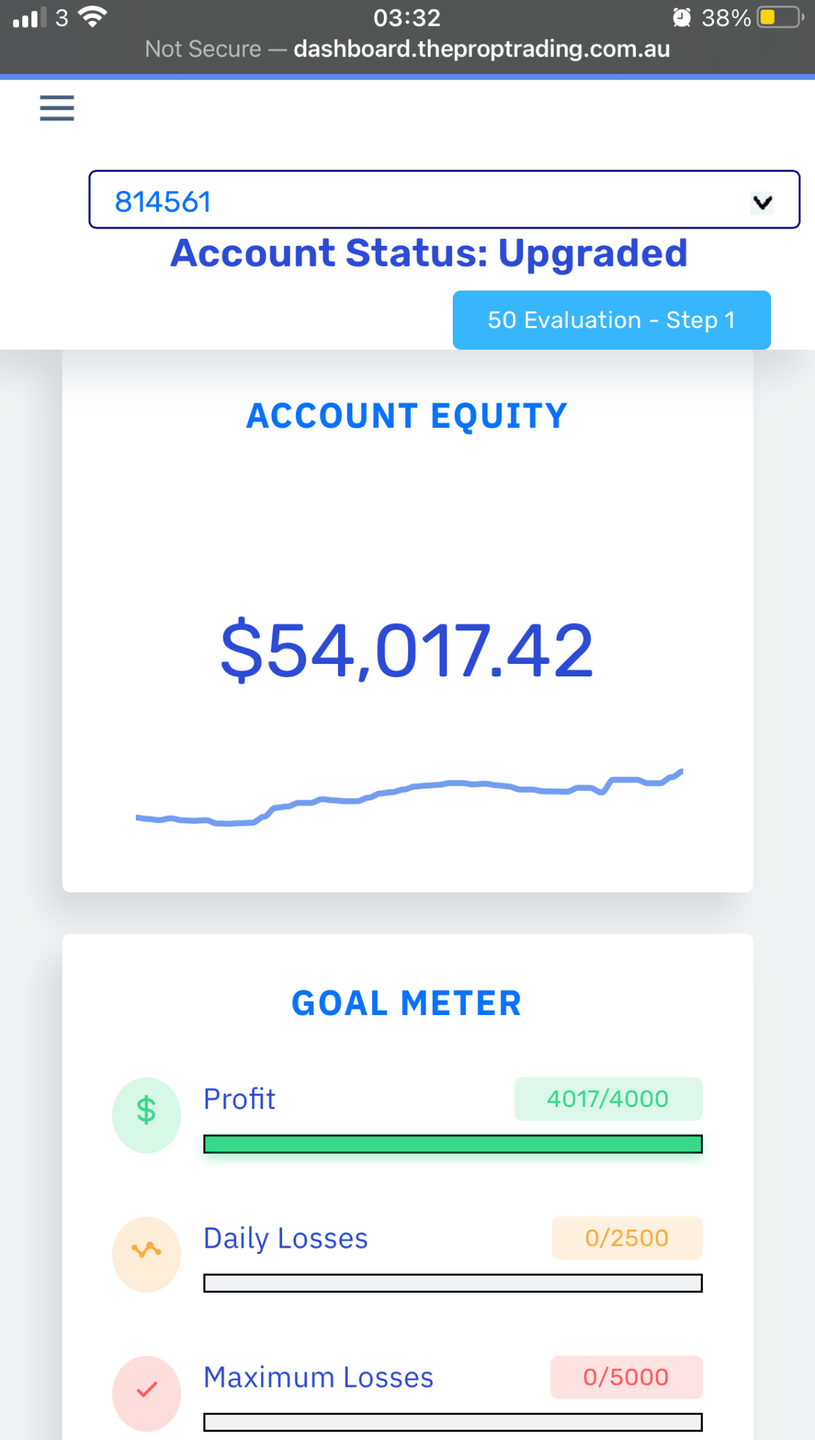Tap the browser address bar URL
The height and width of the screenshot is (1440, 815).
pos(407,49)
